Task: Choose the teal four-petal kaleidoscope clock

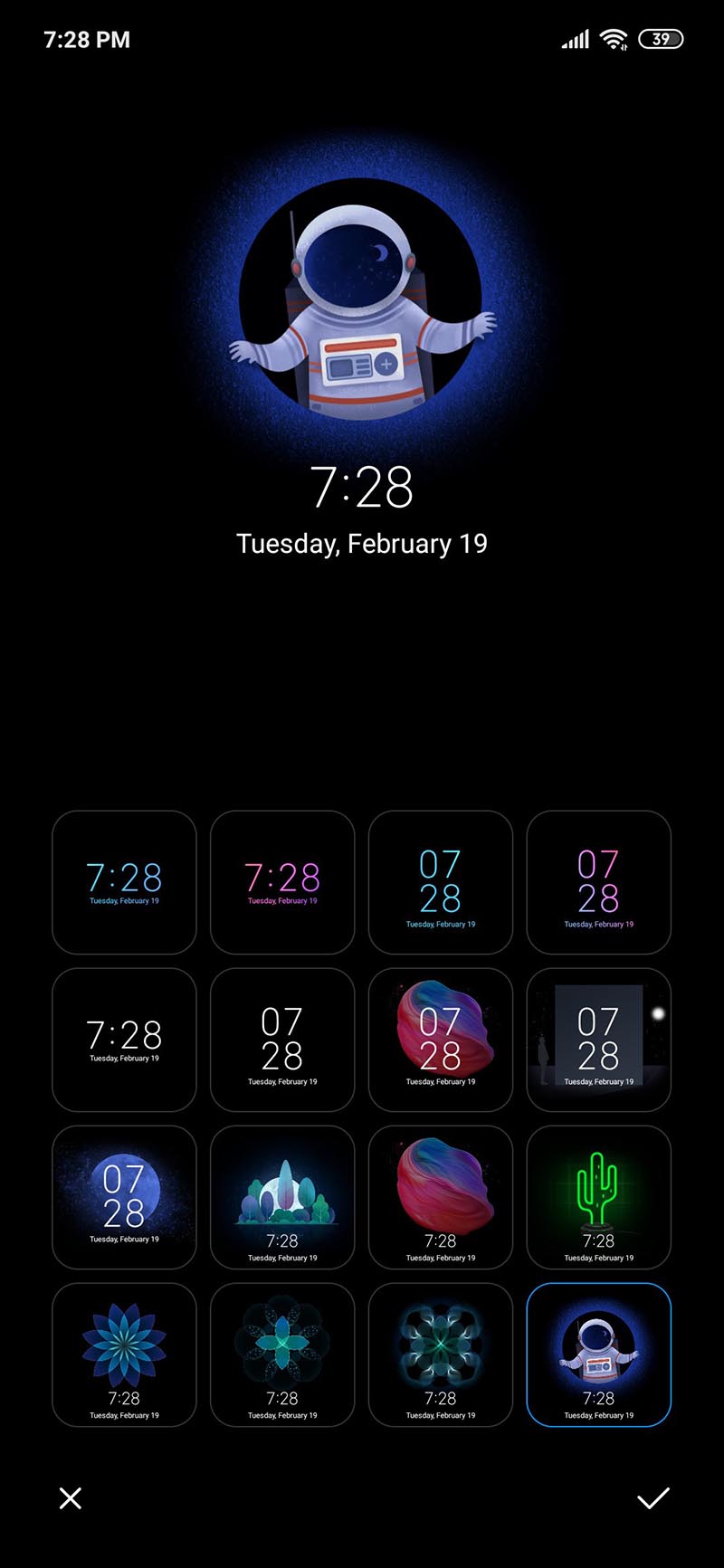Action: pos(282,1354)
